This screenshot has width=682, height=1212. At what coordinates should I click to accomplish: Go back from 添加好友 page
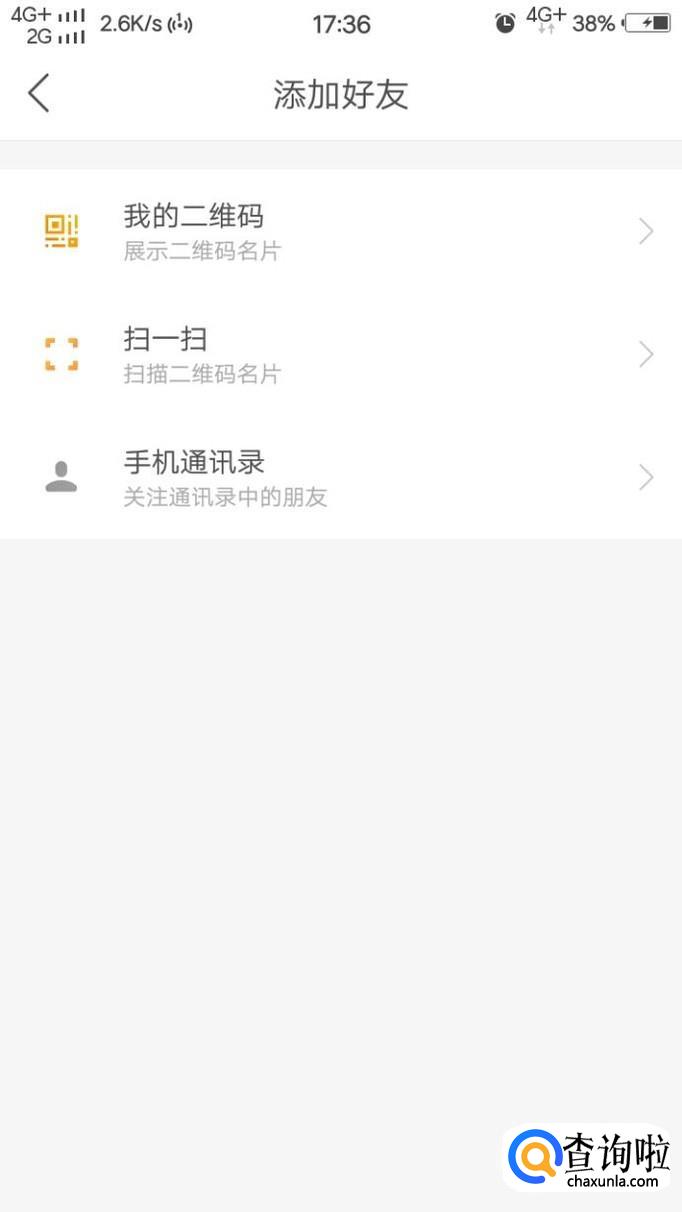click(39, 94)
